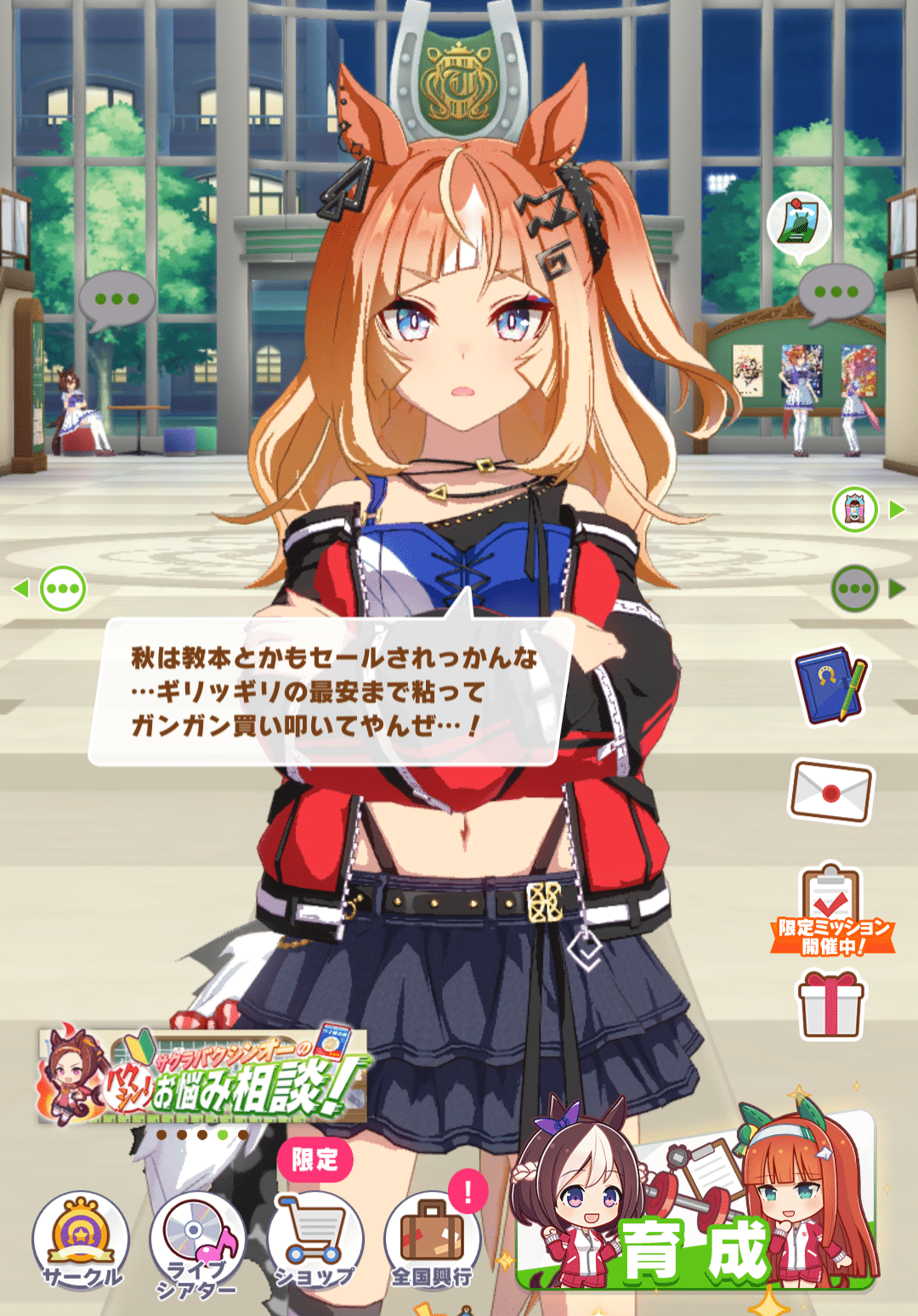Open the newspaper speech bubble
The image size is (918, 1316).
[799, 224]
